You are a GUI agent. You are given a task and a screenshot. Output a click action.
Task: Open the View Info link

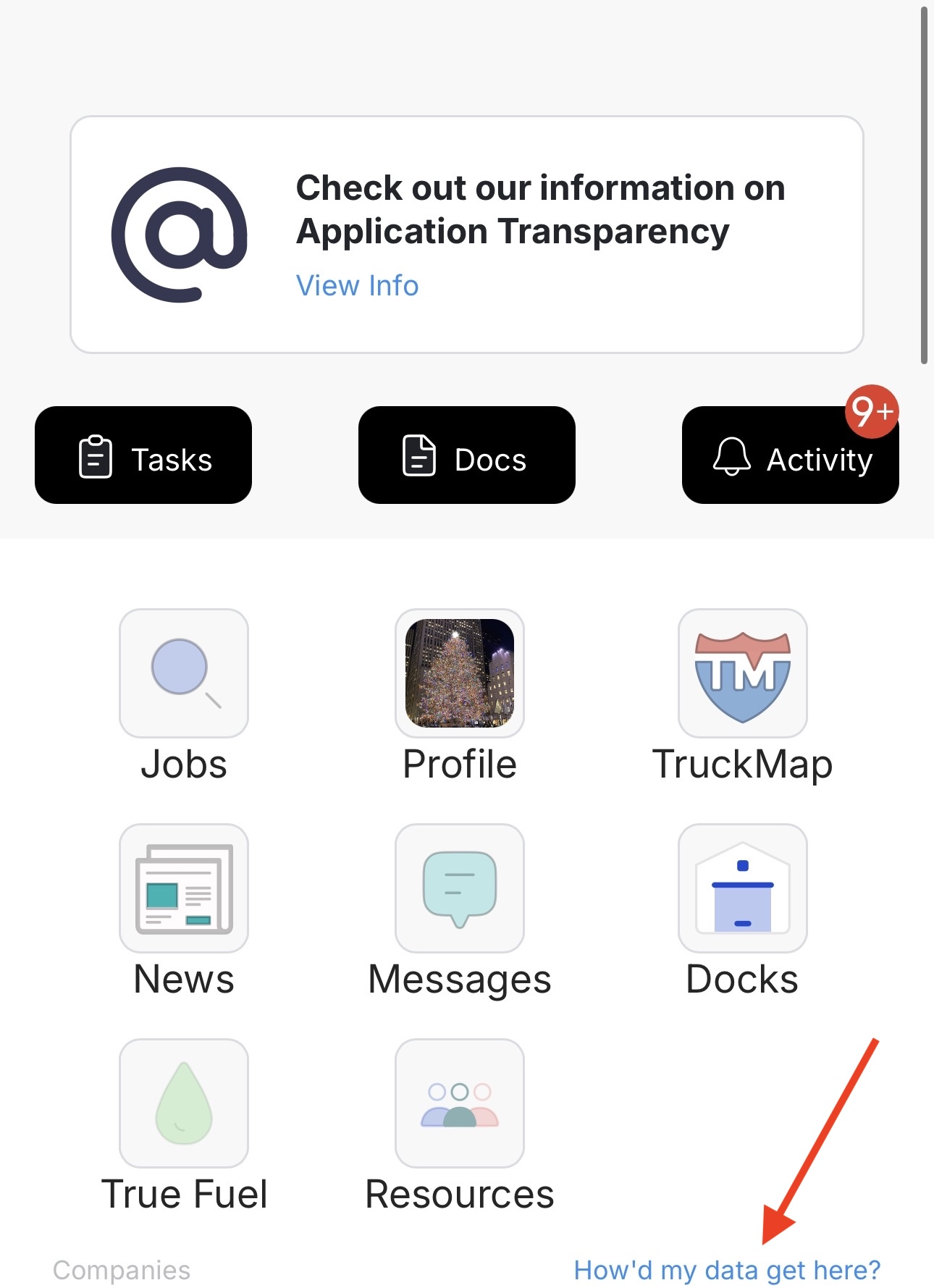357,285
